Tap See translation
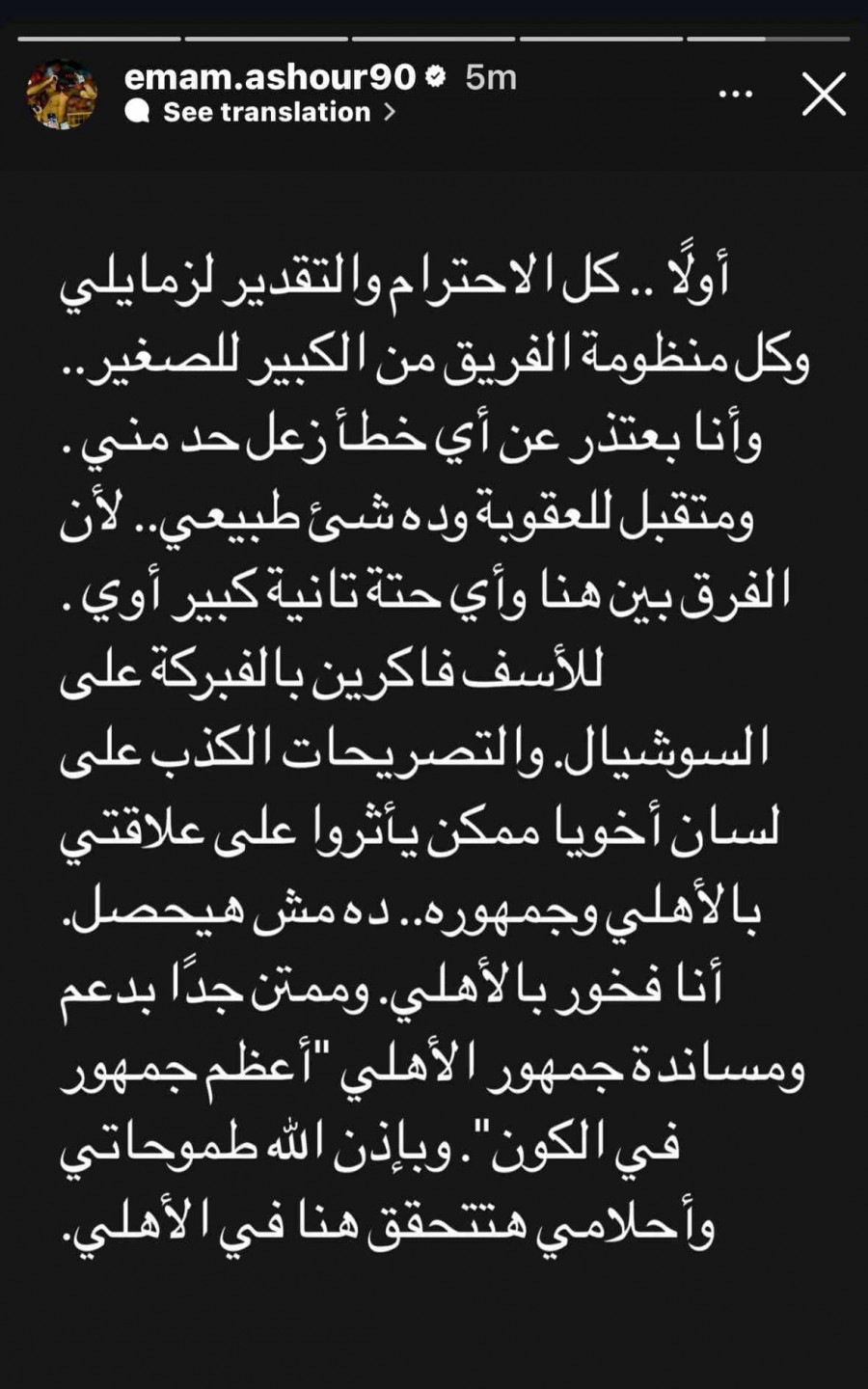868x1389 pixels. coord(266,113)
